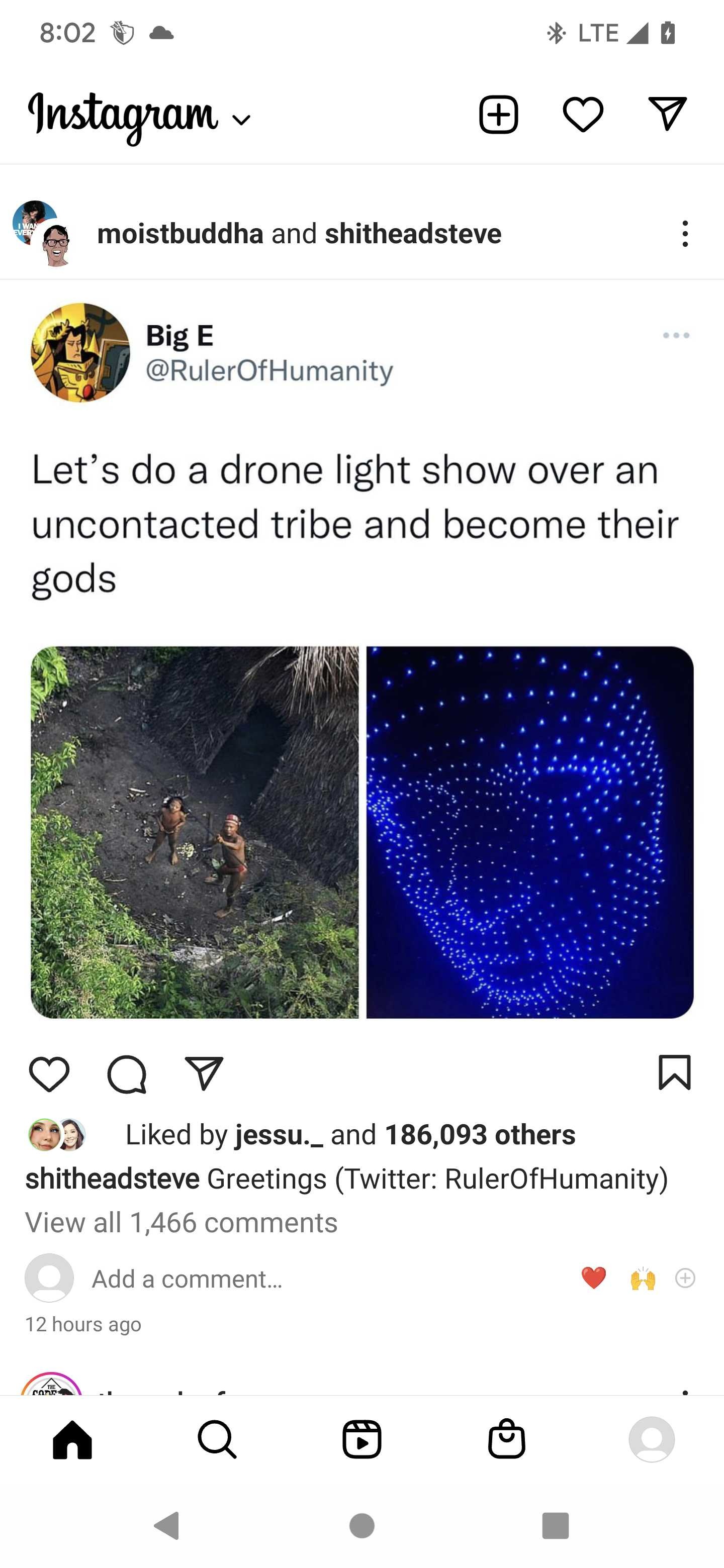
Task: Switch to the Reels tab
Action: coord(361,1440)
